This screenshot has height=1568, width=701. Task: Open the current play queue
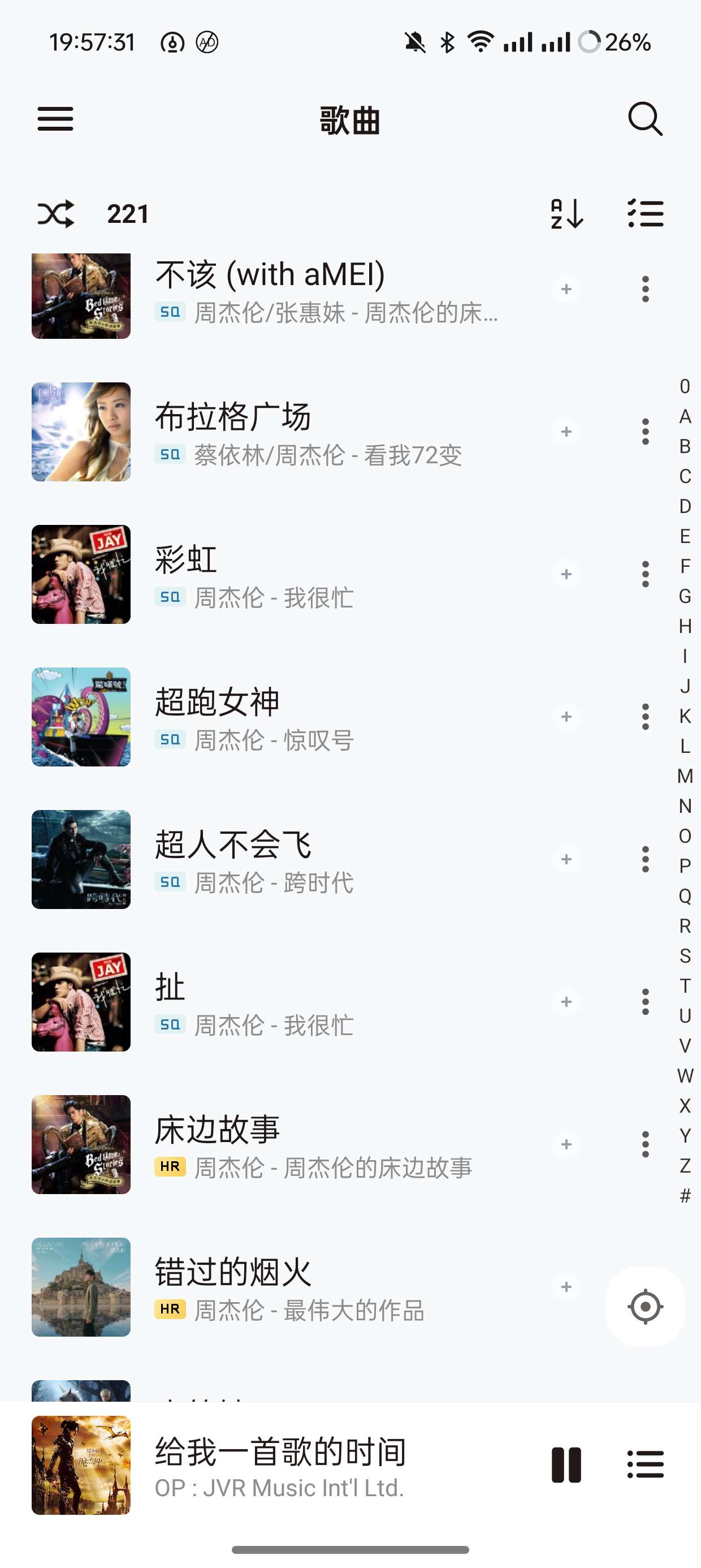tap(645, 1464)
